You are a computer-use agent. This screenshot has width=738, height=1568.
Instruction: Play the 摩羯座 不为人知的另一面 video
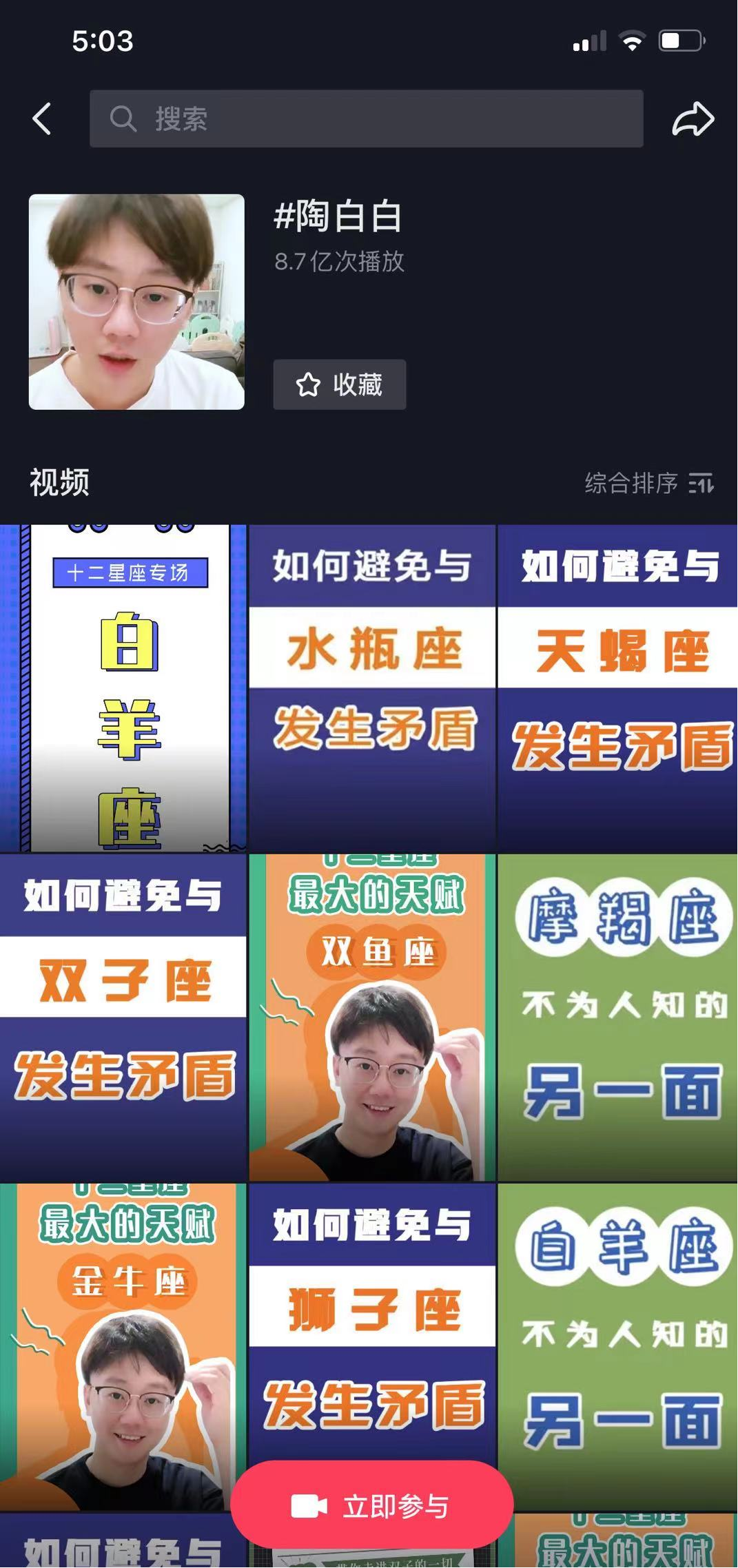(617, 1017)
